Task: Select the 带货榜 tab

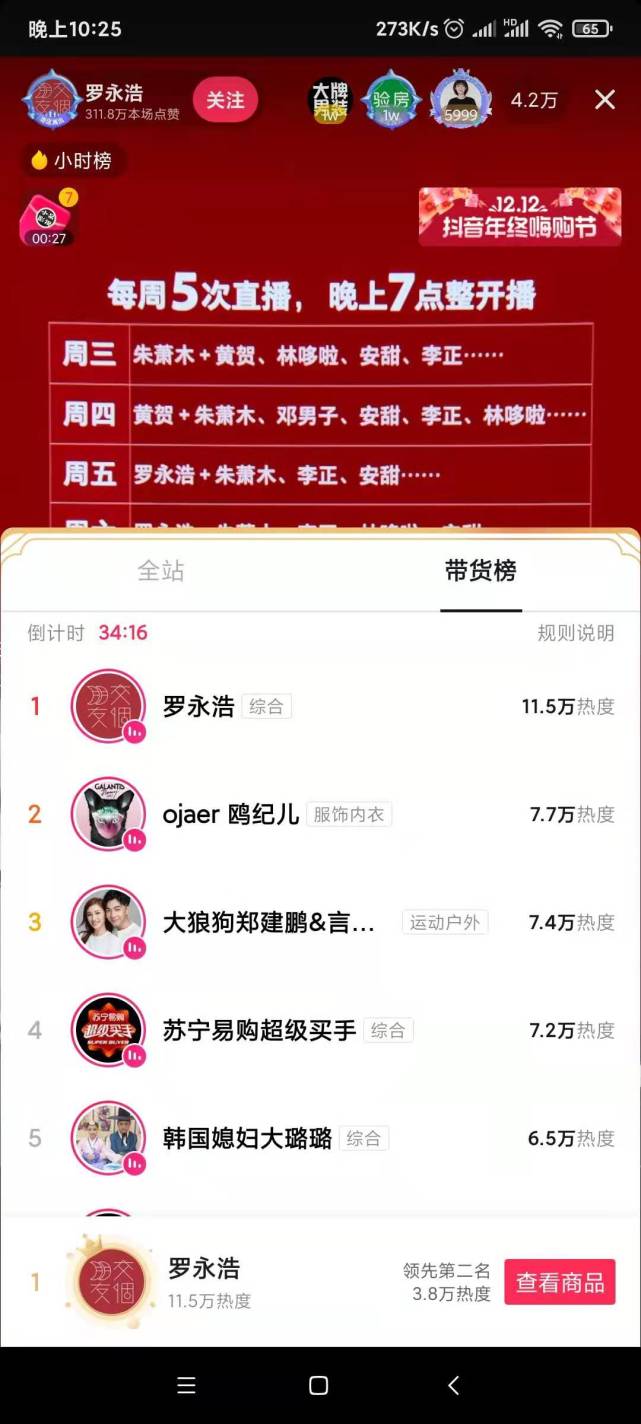Action: (x=481, y=571)
